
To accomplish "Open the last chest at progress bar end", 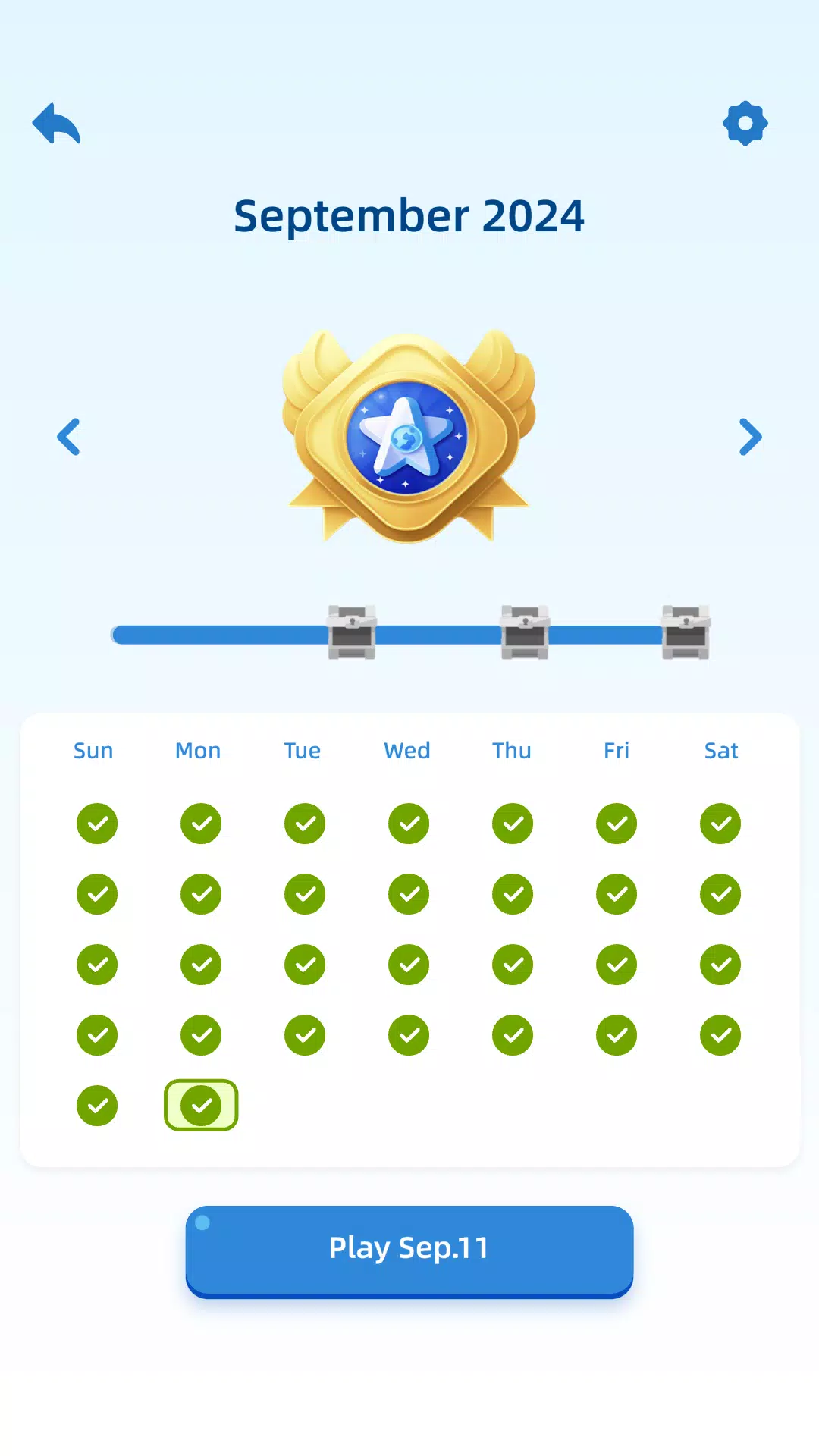I will click(686, 632).
